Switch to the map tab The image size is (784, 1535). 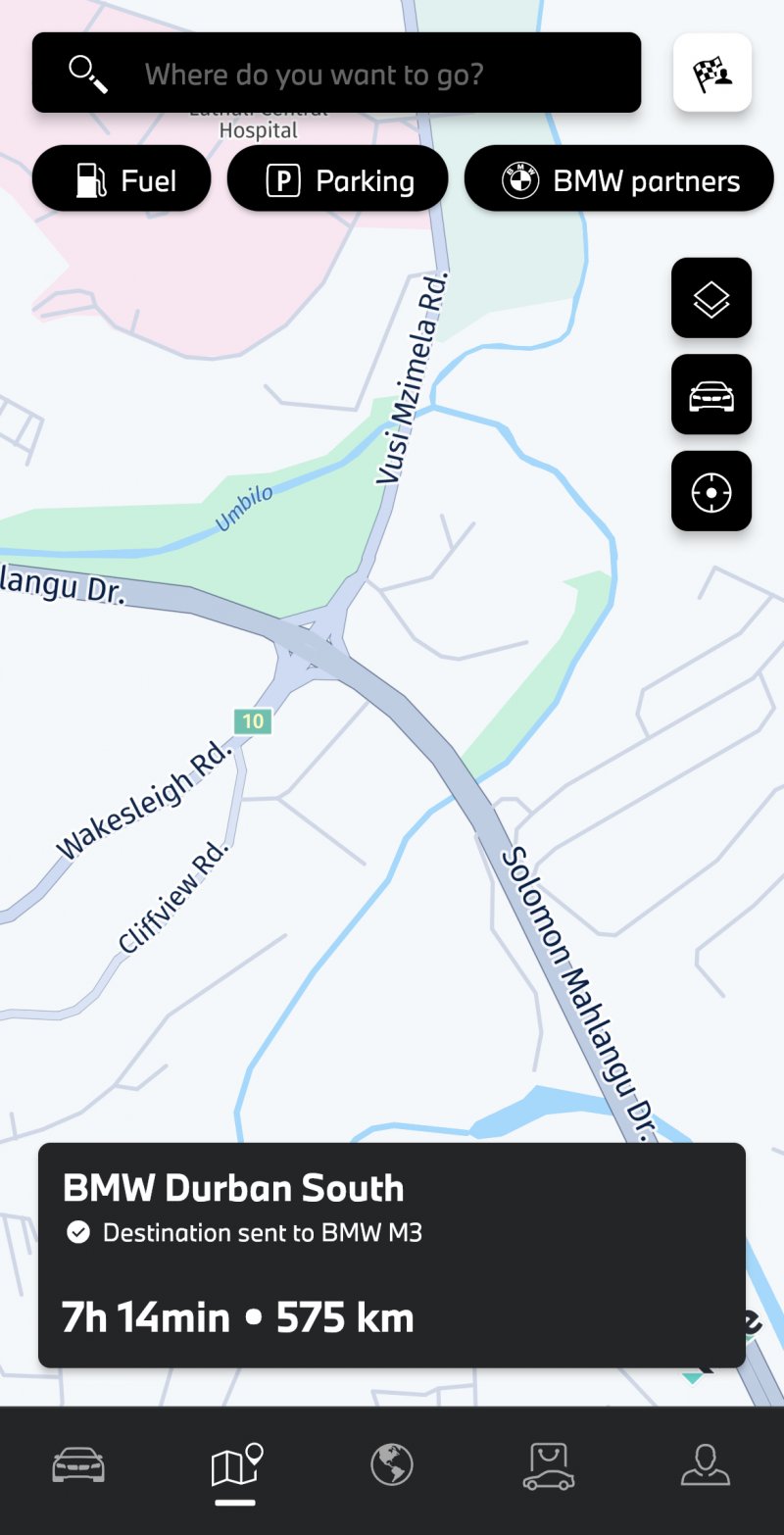[x=235, y=1466]
